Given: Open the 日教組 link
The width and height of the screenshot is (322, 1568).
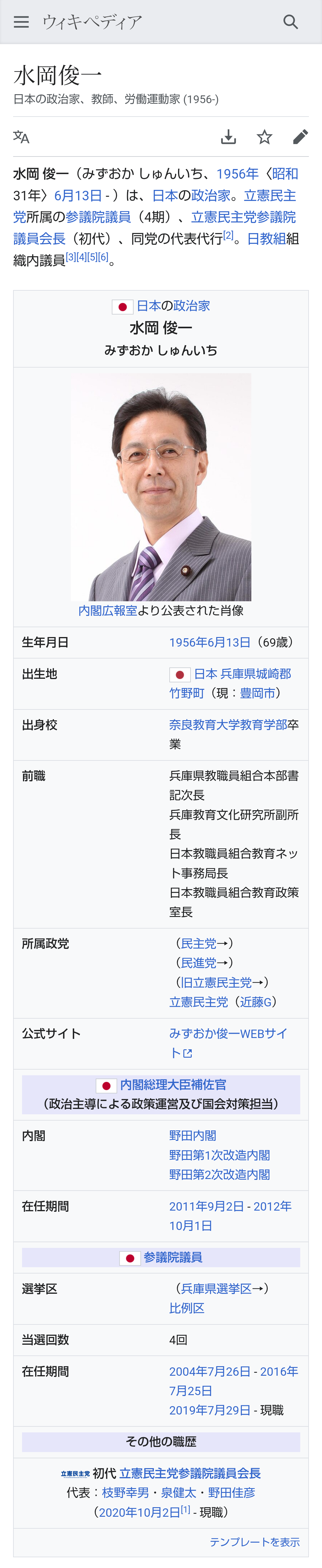Looking at the screenshot, I should 266,238.
